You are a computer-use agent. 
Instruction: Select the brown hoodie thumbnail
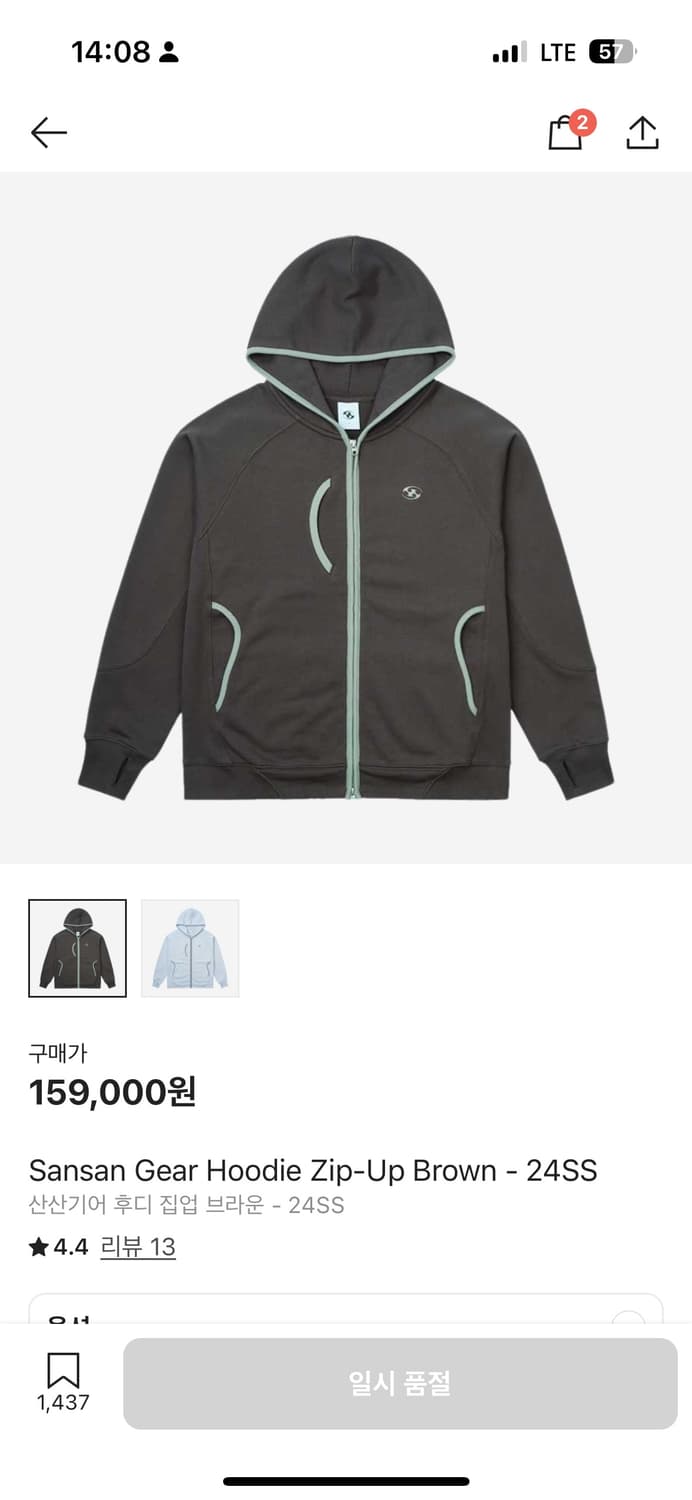(78, 948)
